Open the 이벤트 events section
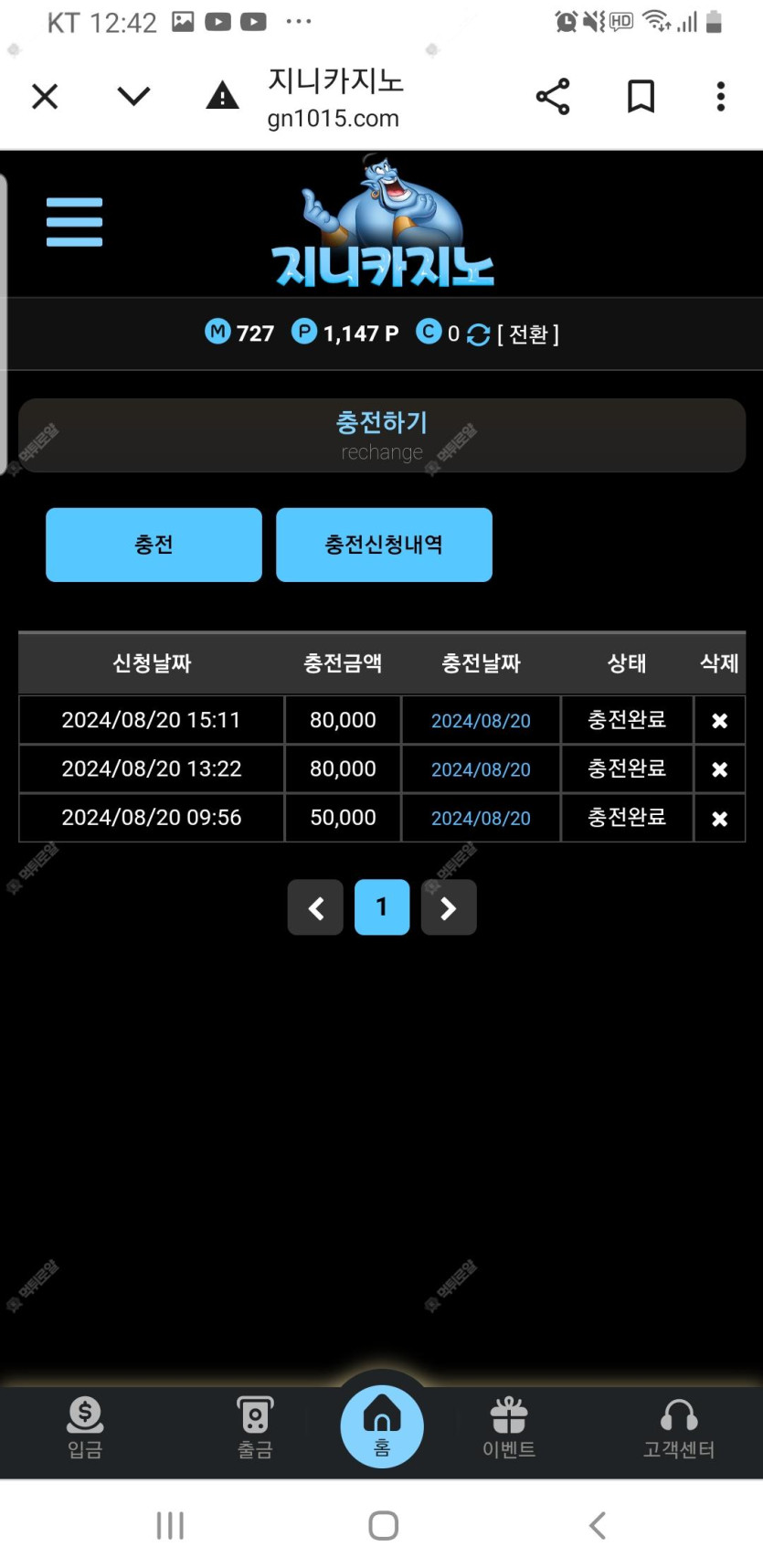Viewport: 763px width, 1568px height. point(509,1428)
